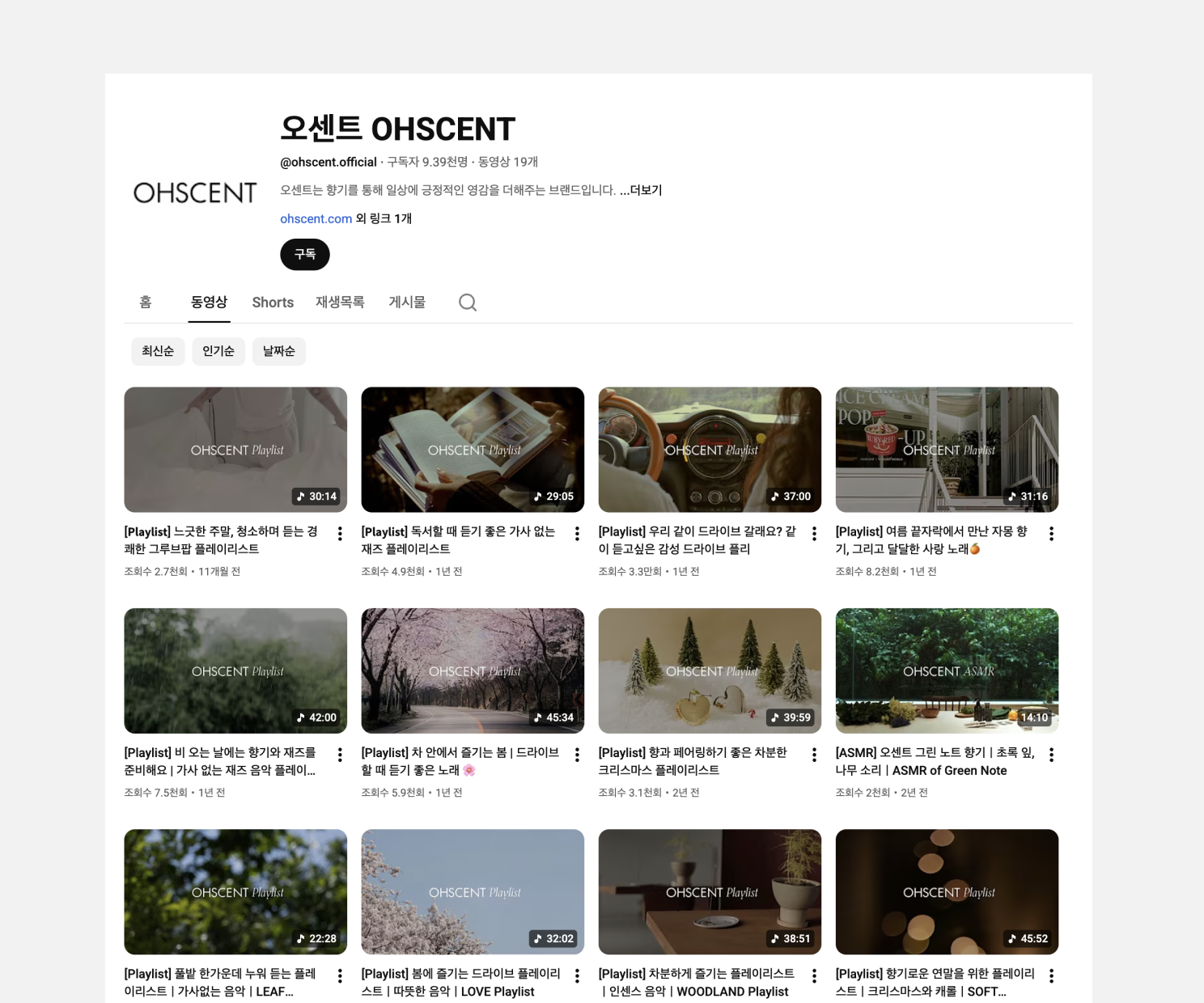Switch to the 홈 tab
This screenshot has height=1003, width=1204.
[x=146, y=303]
